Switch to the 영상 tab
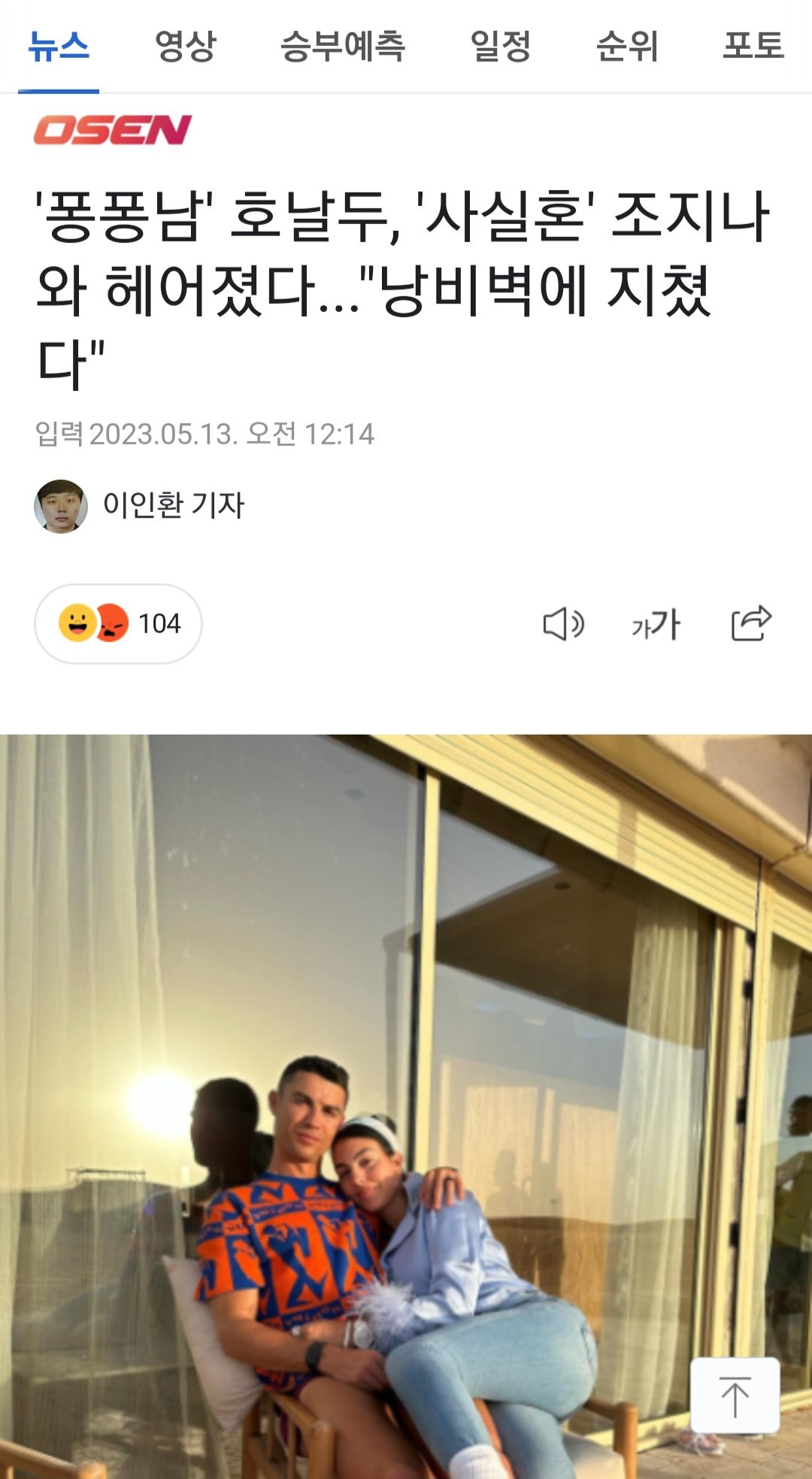Screen dimensions: 812x1479 tap(185, 47)
